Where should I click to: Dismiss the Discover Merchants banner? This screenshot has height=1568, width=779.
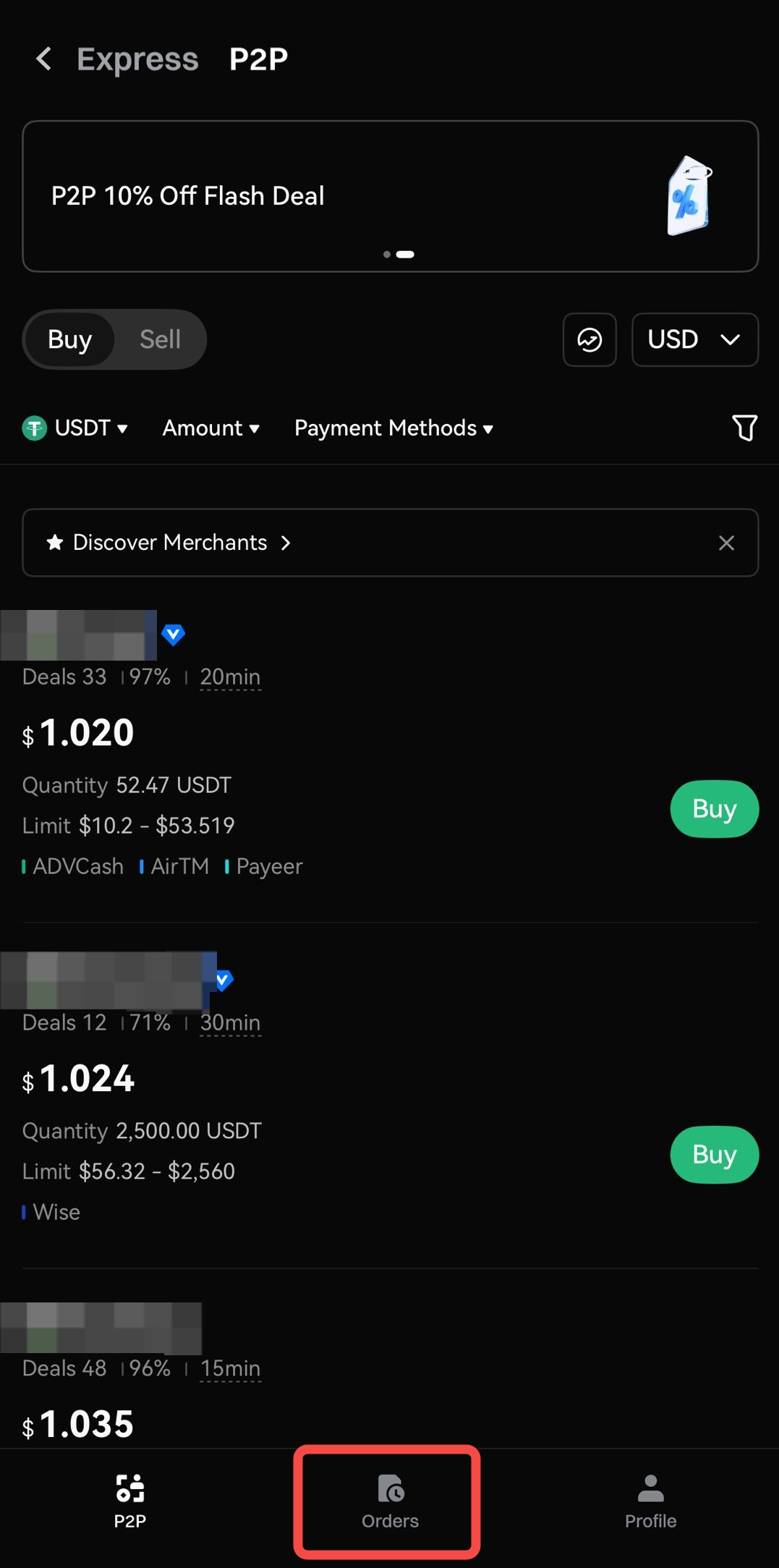pos(726,543)
